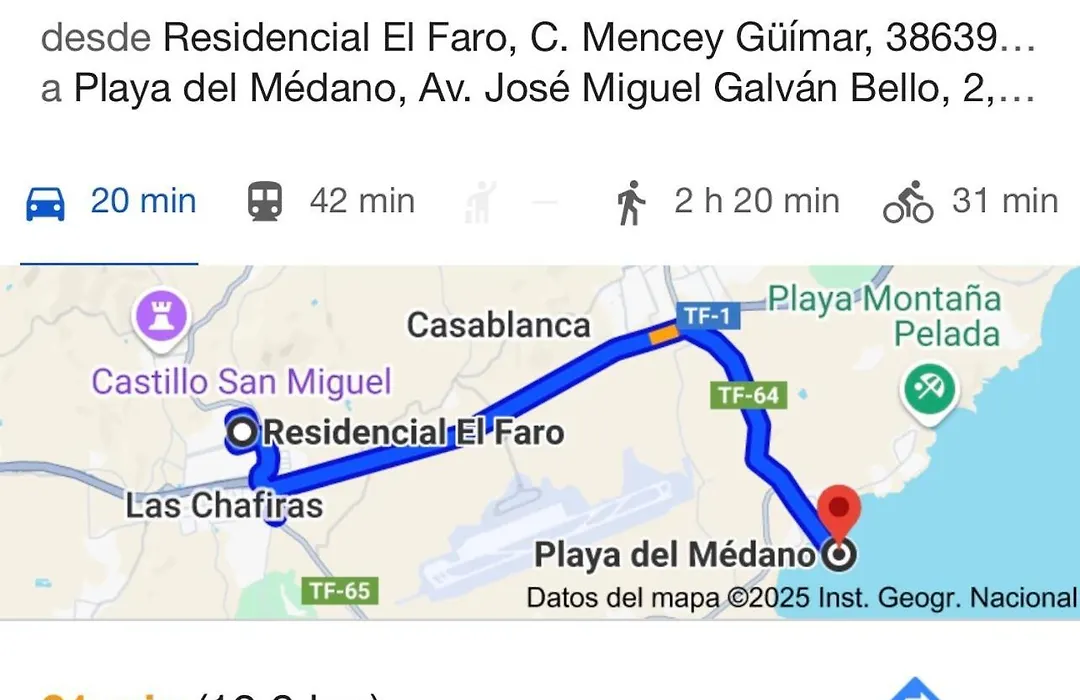Switch to public transit, 42 min

[x=330, y=203]
